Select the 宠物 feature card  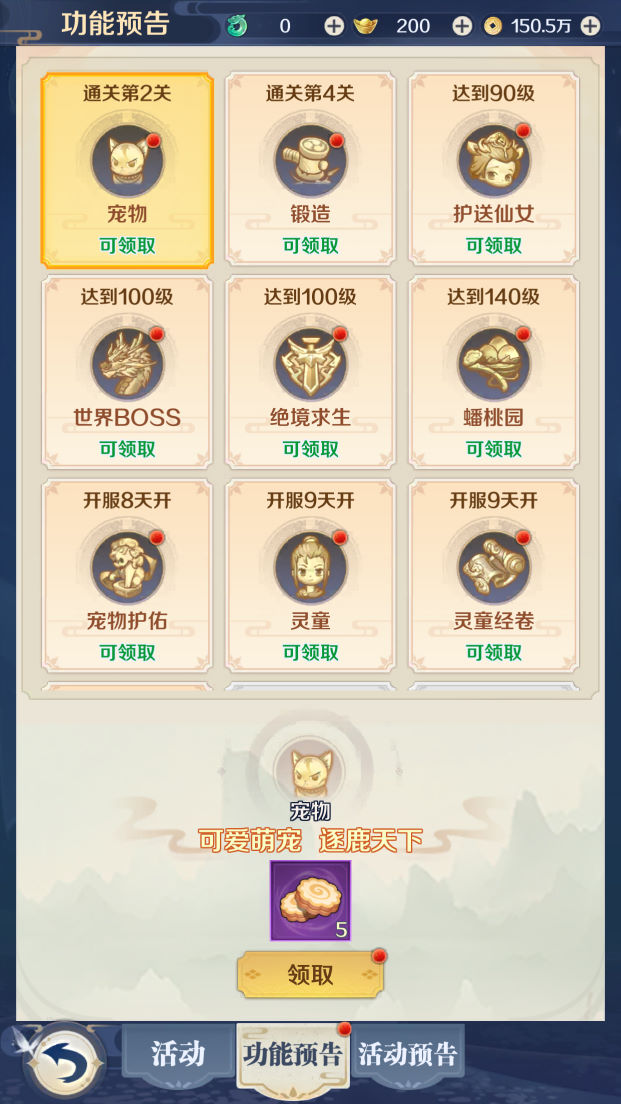[x=127, y=170]
